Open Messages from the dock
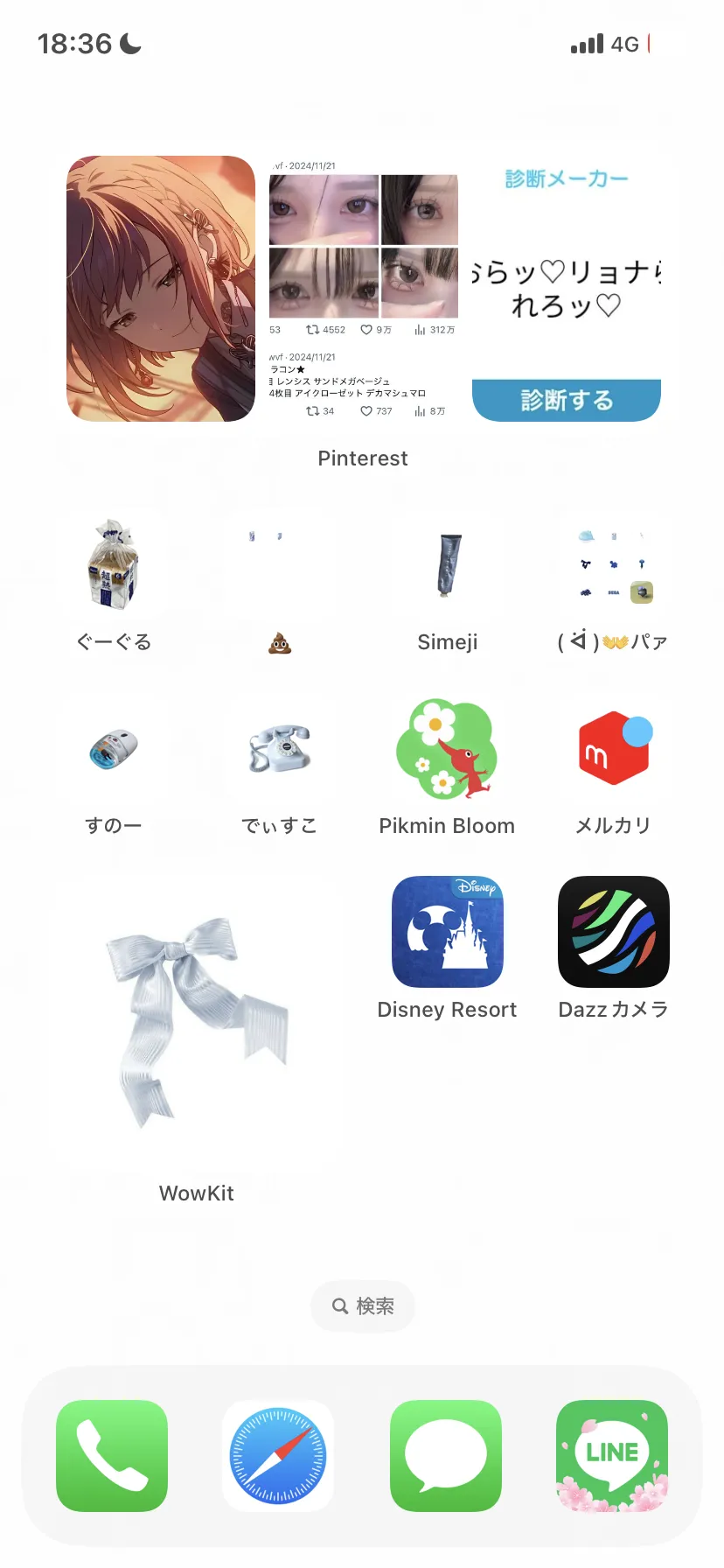The height and width of the screenshot is (1568, 724). 446,1456
